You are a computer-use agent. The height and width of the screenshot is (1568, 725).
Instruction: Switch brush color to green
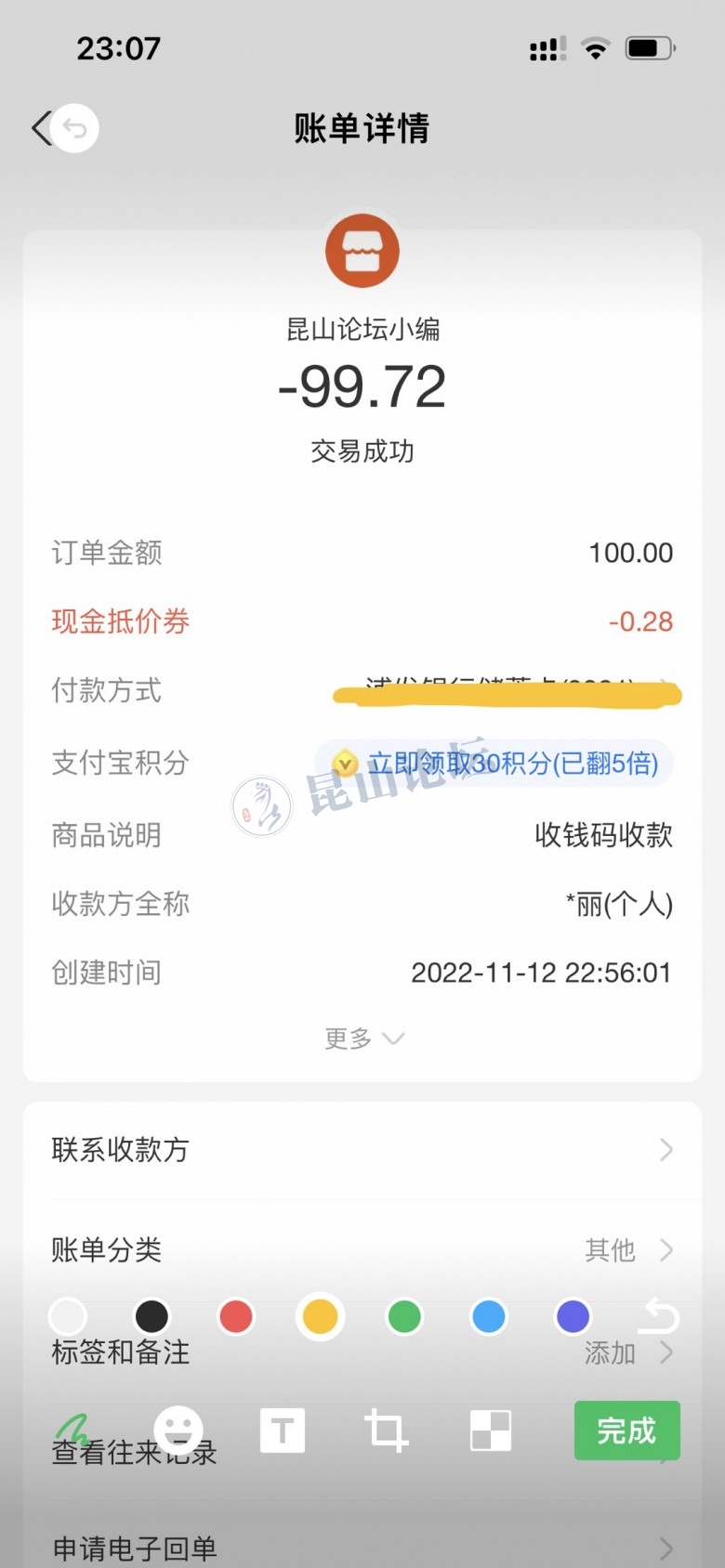tap(404, 1315)
